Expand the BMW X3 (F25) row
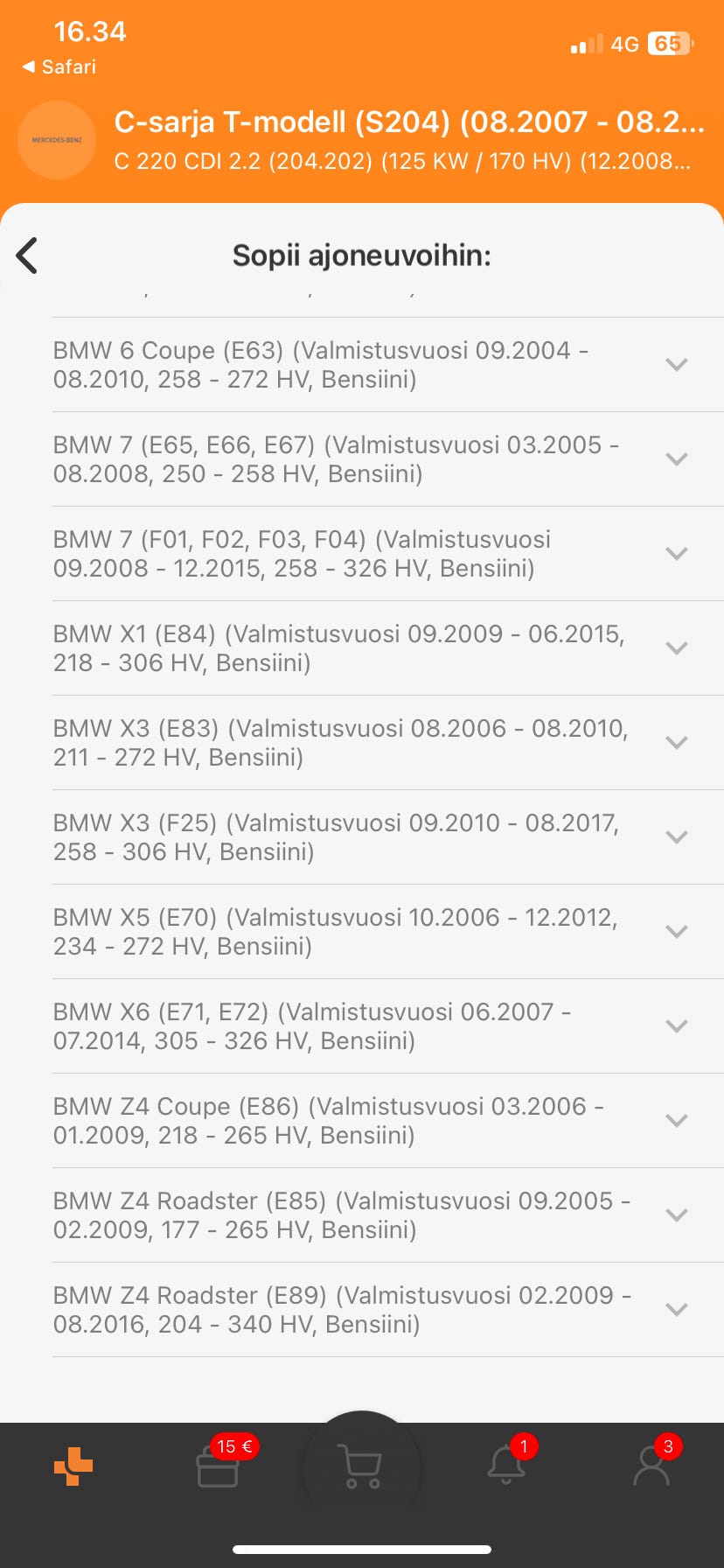 676,837
